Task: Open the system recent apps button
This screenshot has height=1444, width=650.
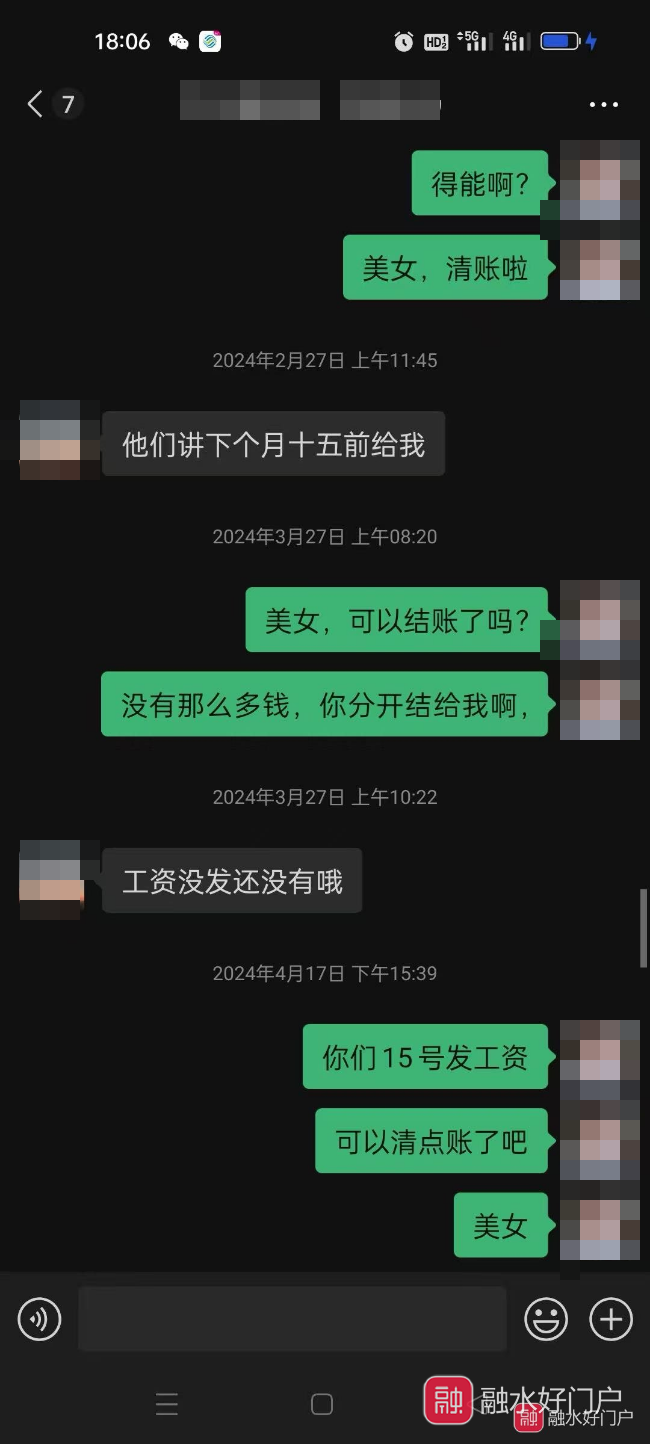Action: (x=167, y=1404)
